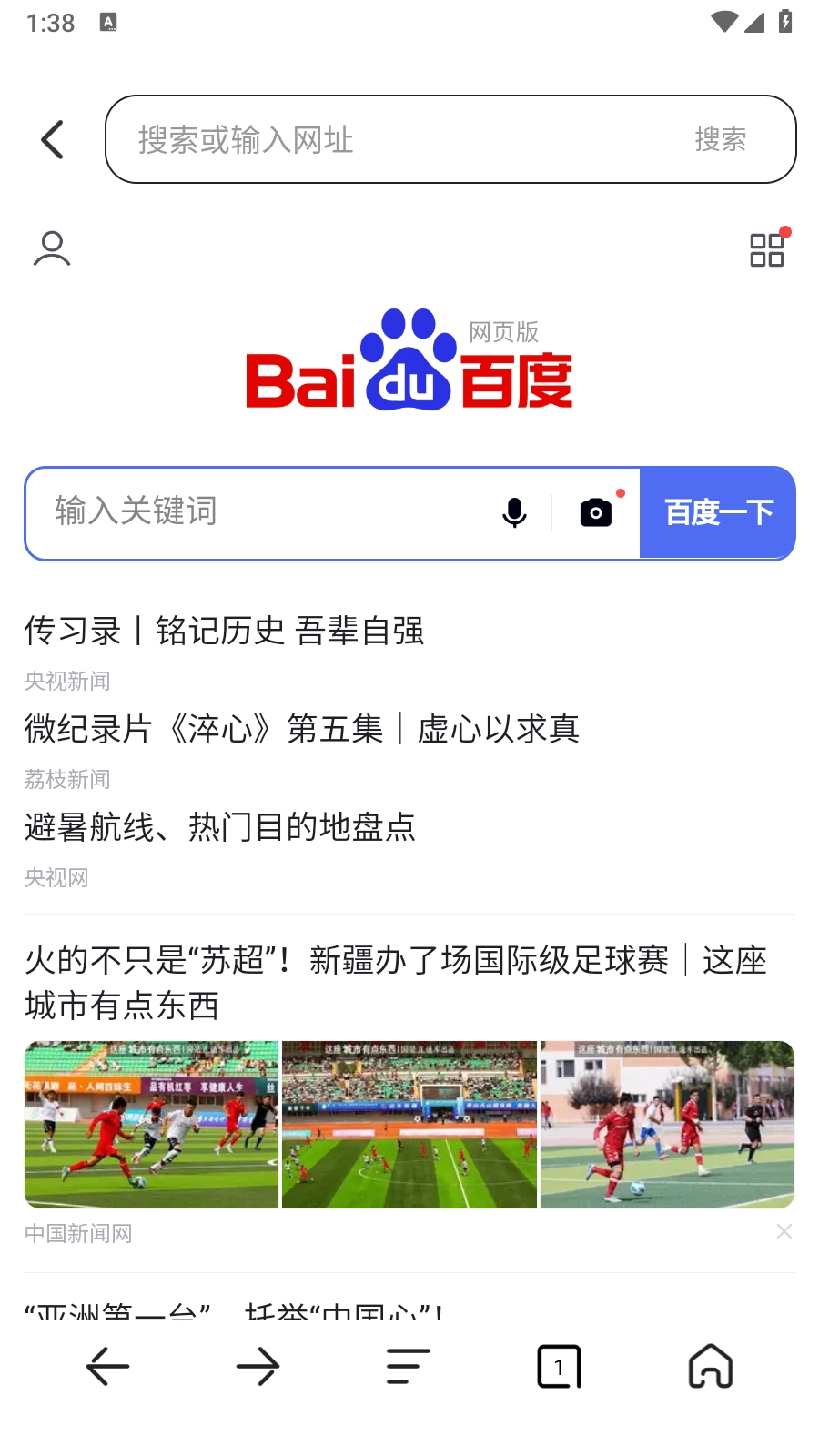Go forward using the forward arrow

258,1365
